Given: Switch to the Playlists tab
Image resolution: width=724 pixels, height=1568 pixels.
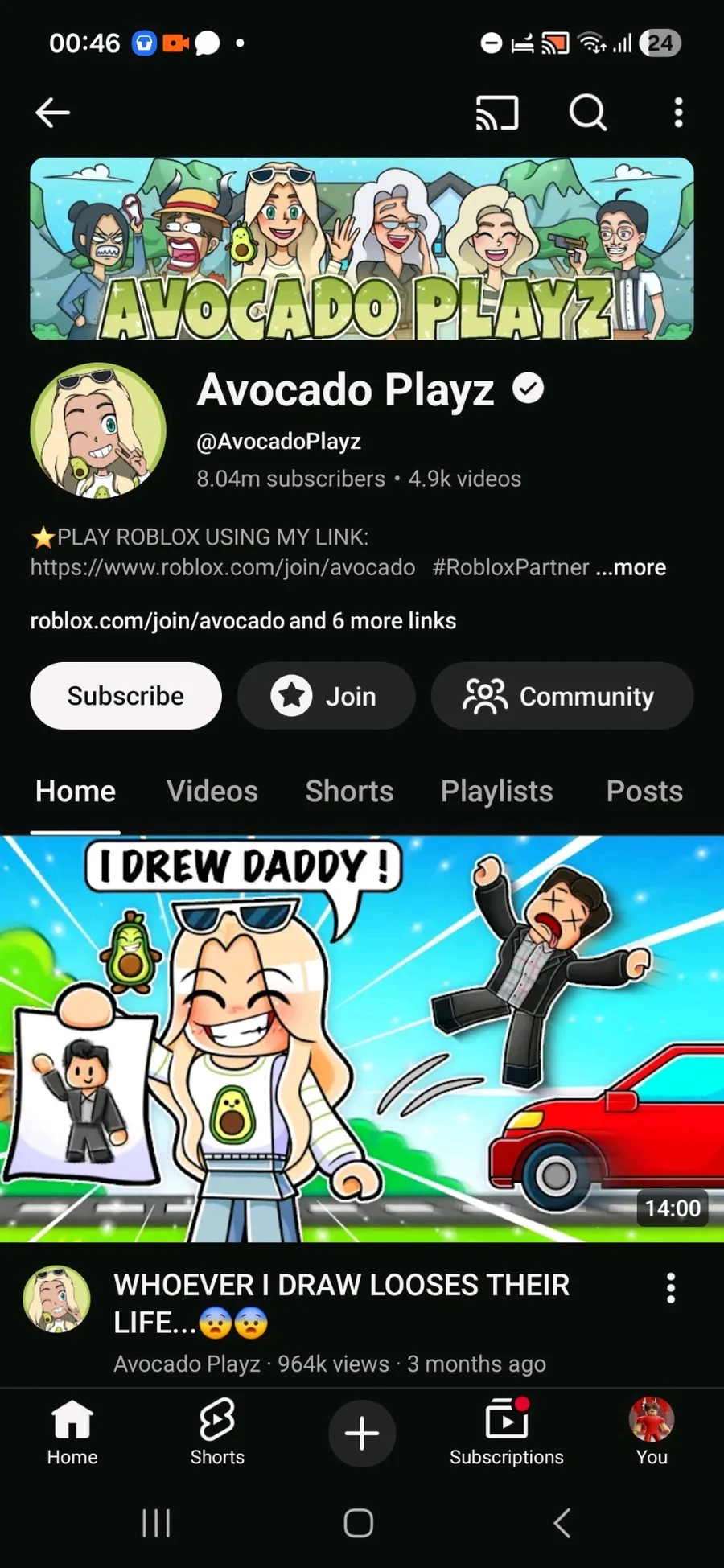Looking at the screenshot, I should point(496,792).
